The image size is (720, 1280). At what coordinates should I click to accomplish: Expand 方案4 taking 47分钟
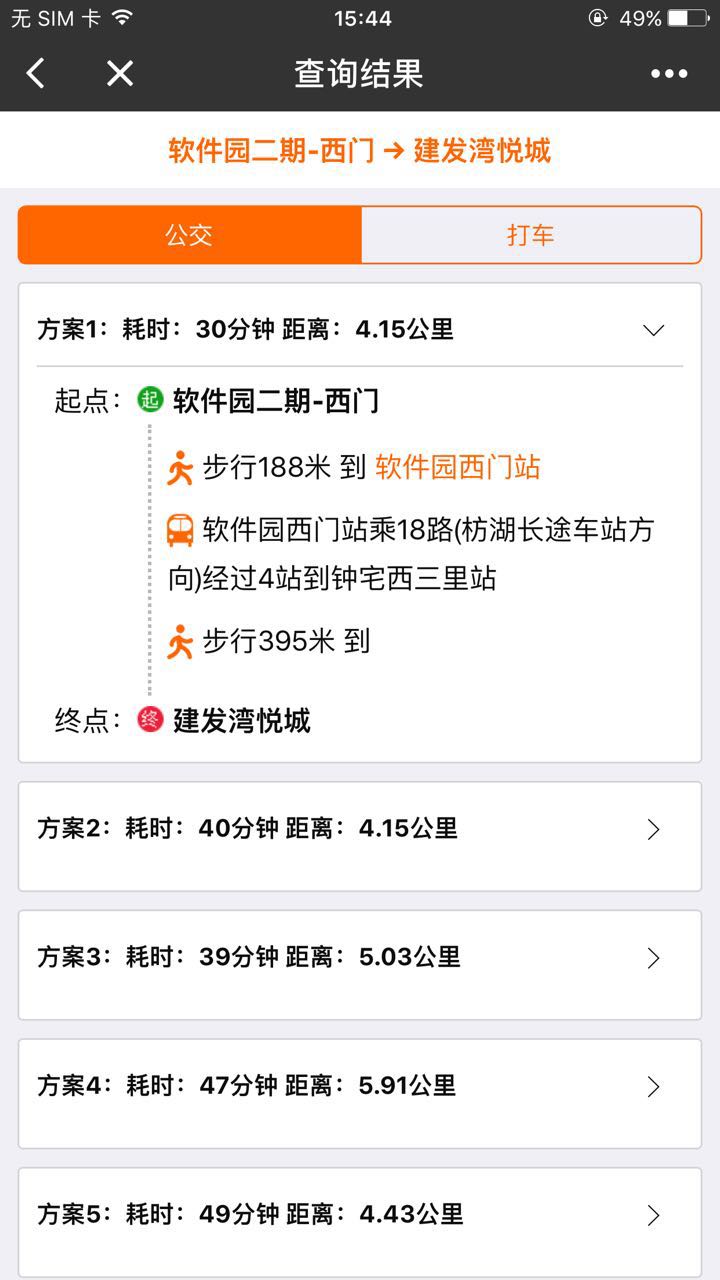(360, 1086)
